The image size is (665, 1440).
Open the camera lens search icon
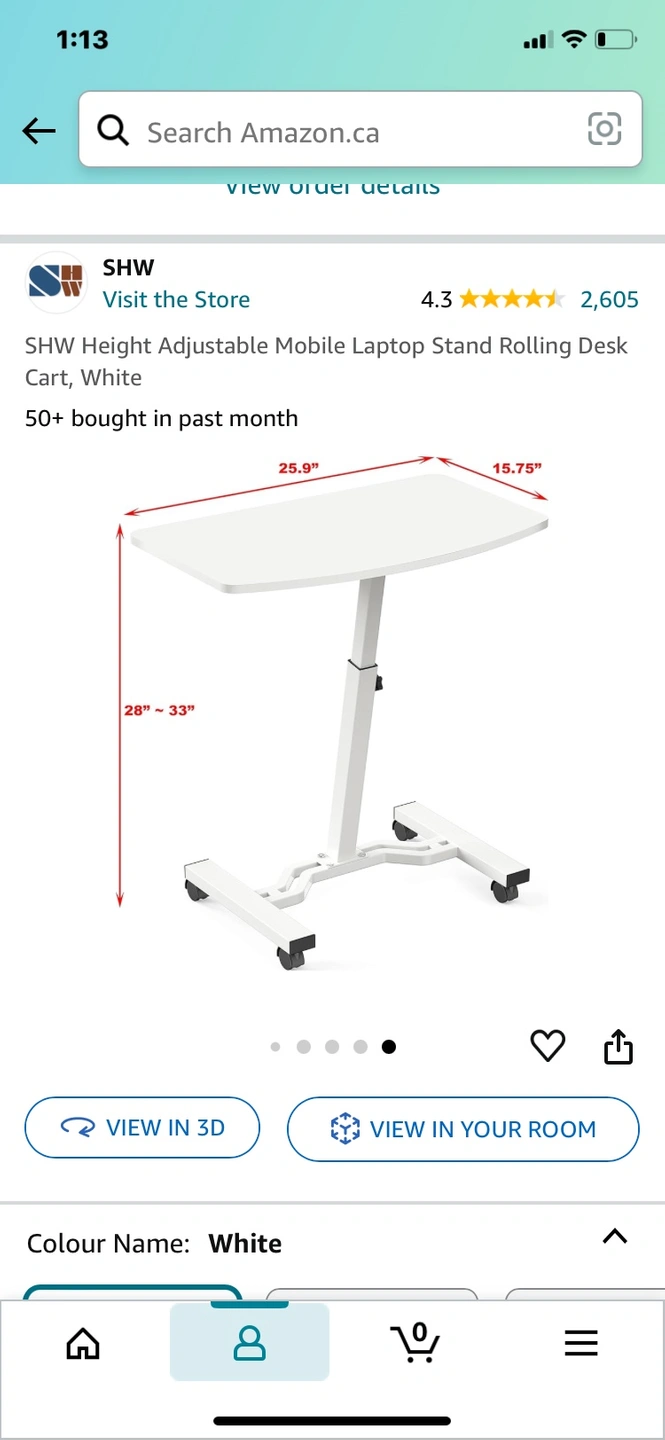tap(604, 130)
